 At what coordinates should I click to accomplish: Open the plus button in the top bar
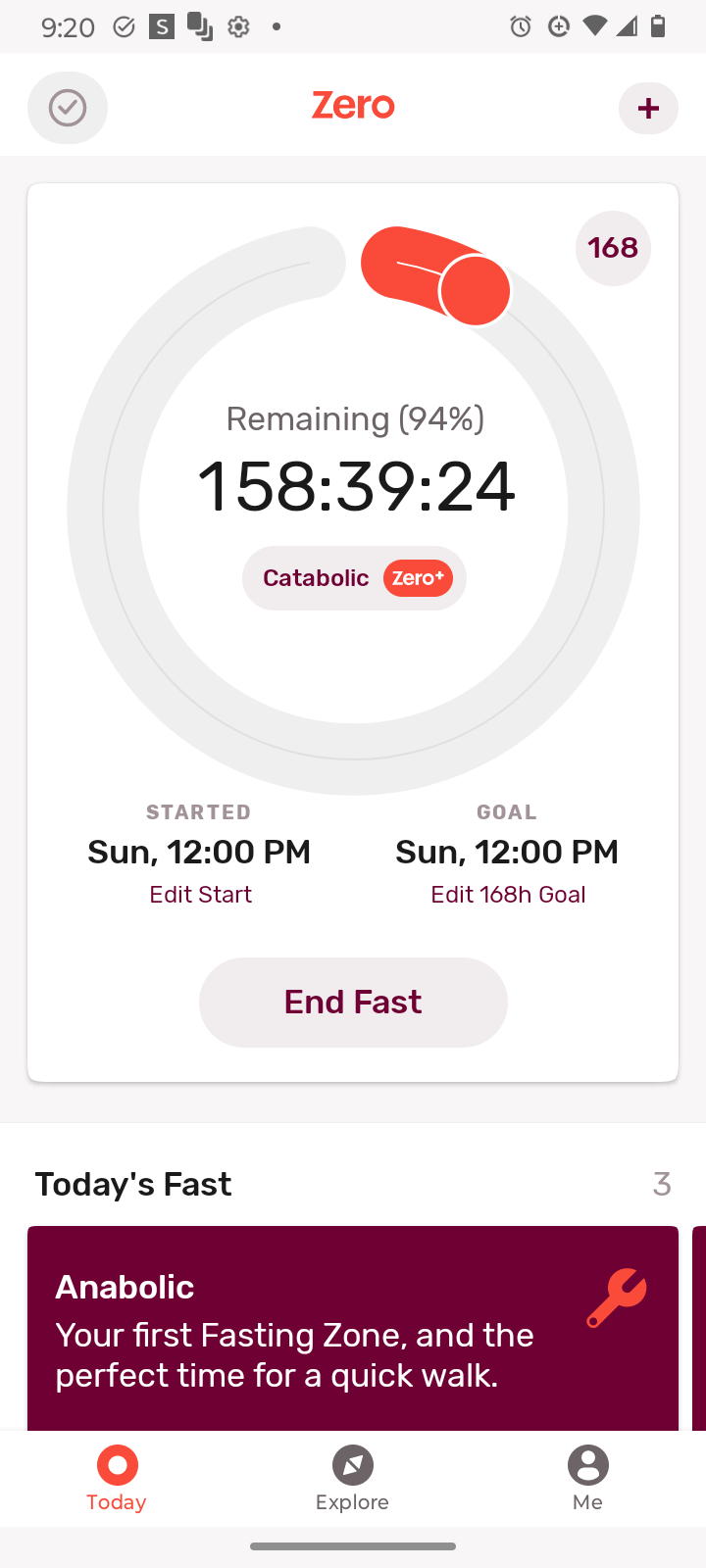(x=648, y=108)
